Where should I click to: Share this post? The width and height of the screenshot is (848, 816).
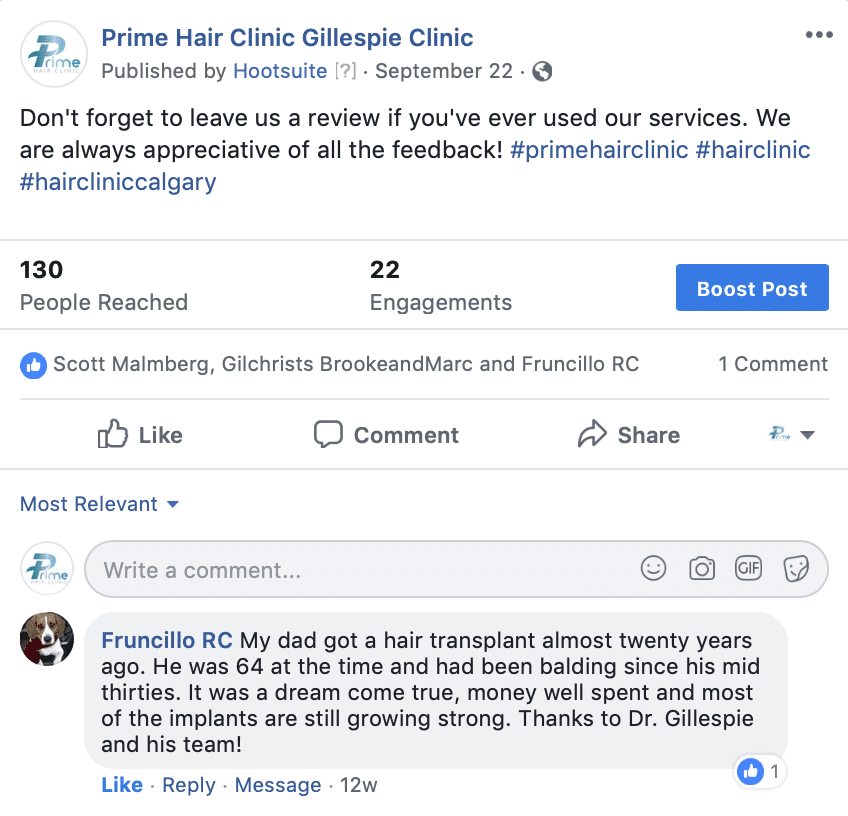(x=628, y=435)
